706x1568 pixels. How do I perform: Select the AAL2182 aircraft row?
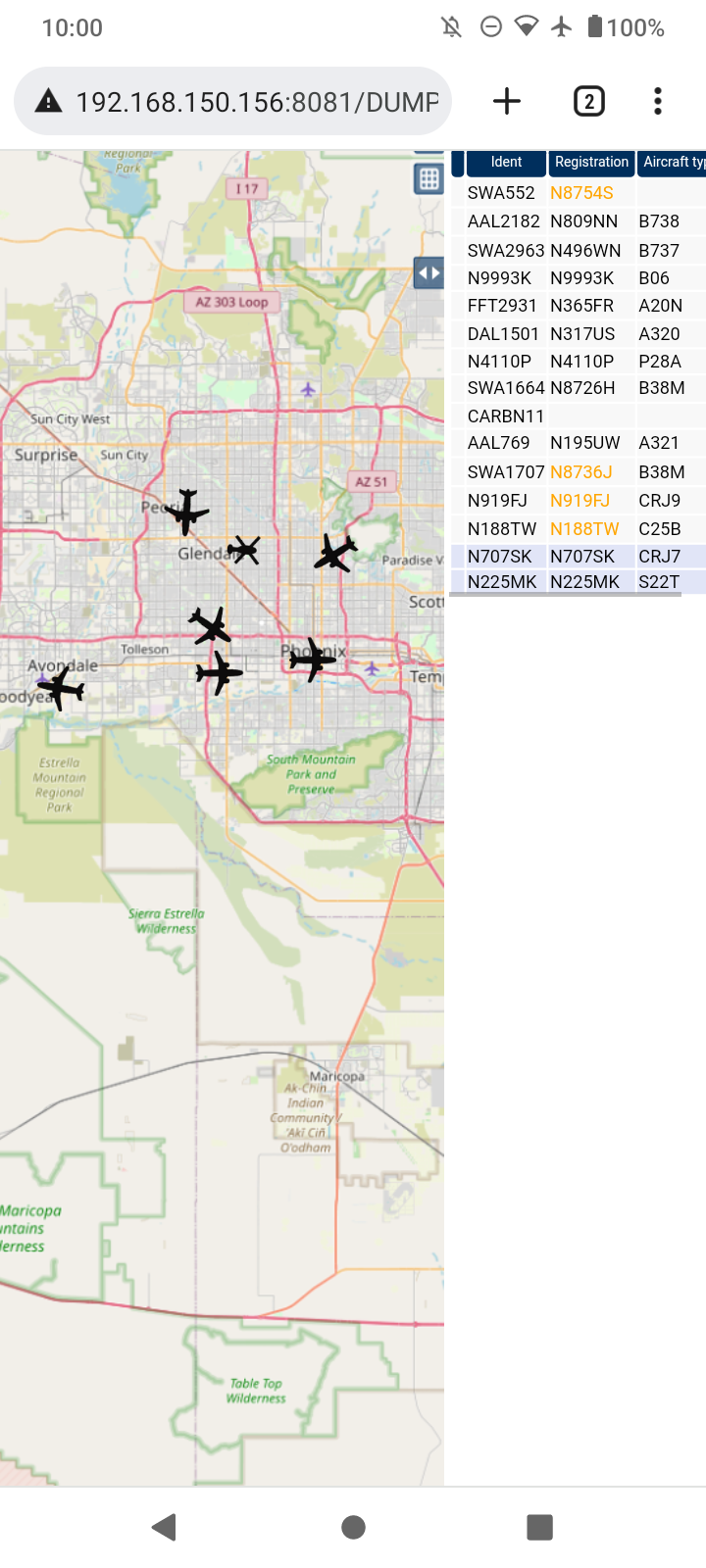tap(579, 221)
